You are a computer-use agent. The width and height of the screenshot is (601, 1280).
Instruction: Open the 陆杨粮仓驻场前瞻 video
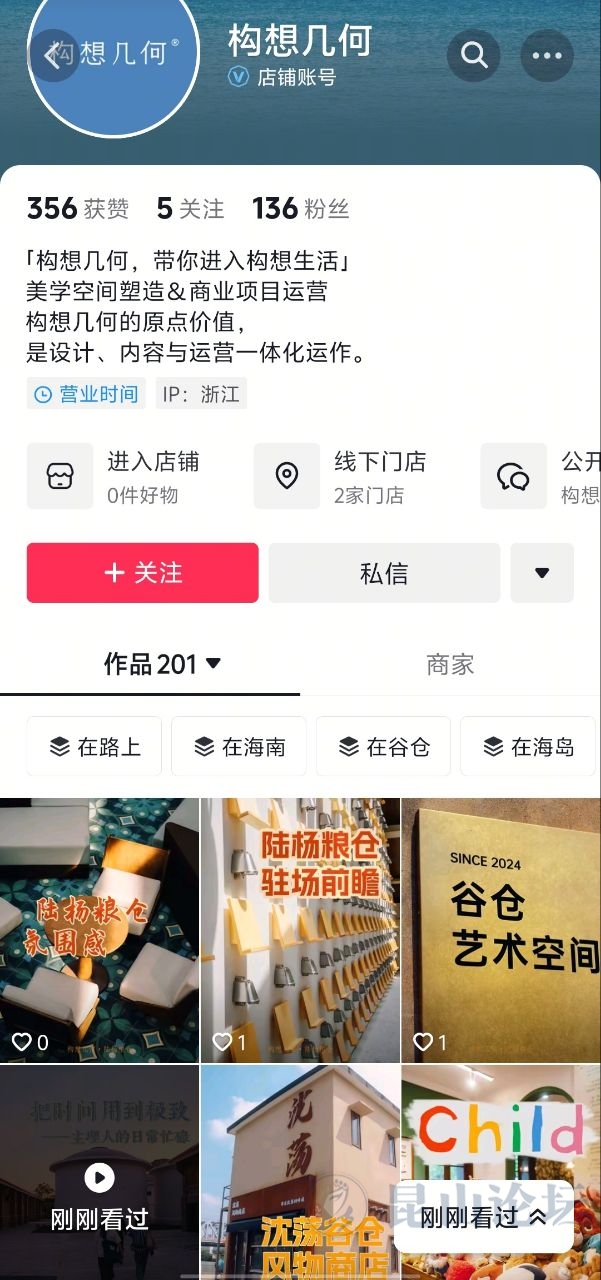pyautogui.click(x=300, y=930)
